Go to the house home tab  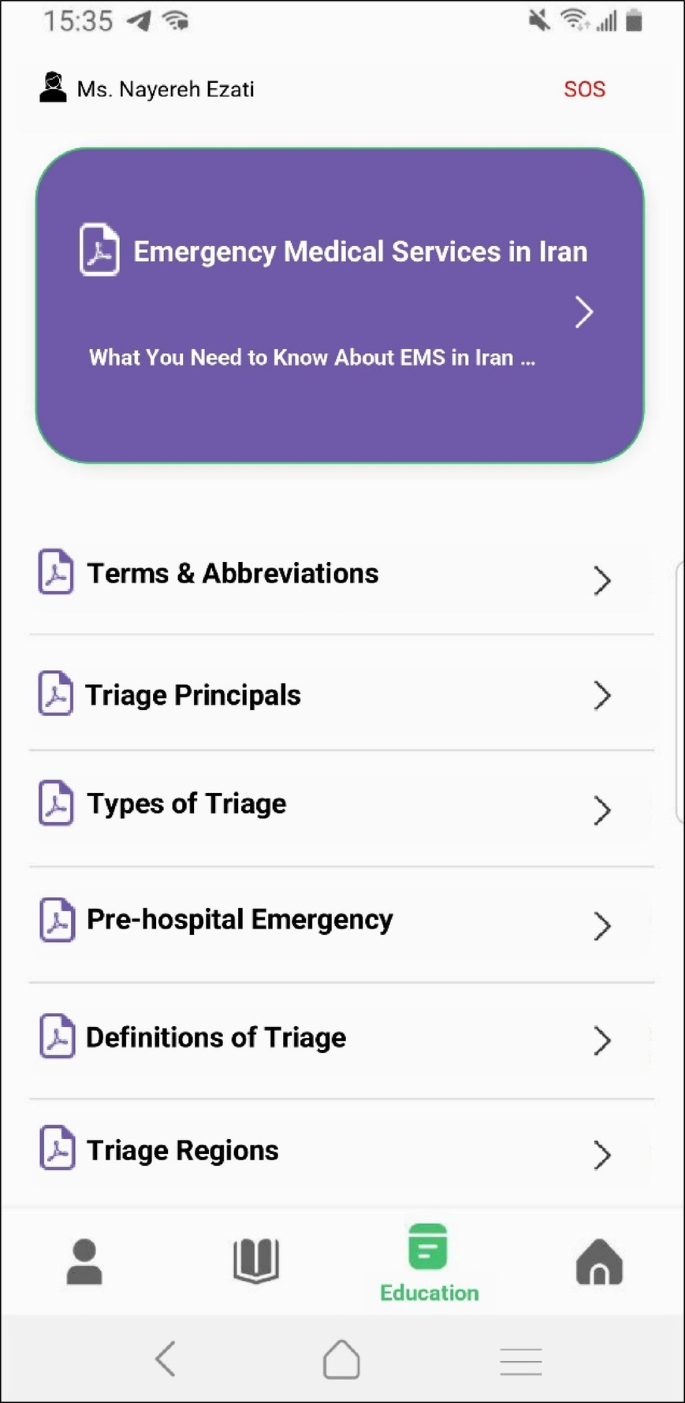pos(599,1264)
